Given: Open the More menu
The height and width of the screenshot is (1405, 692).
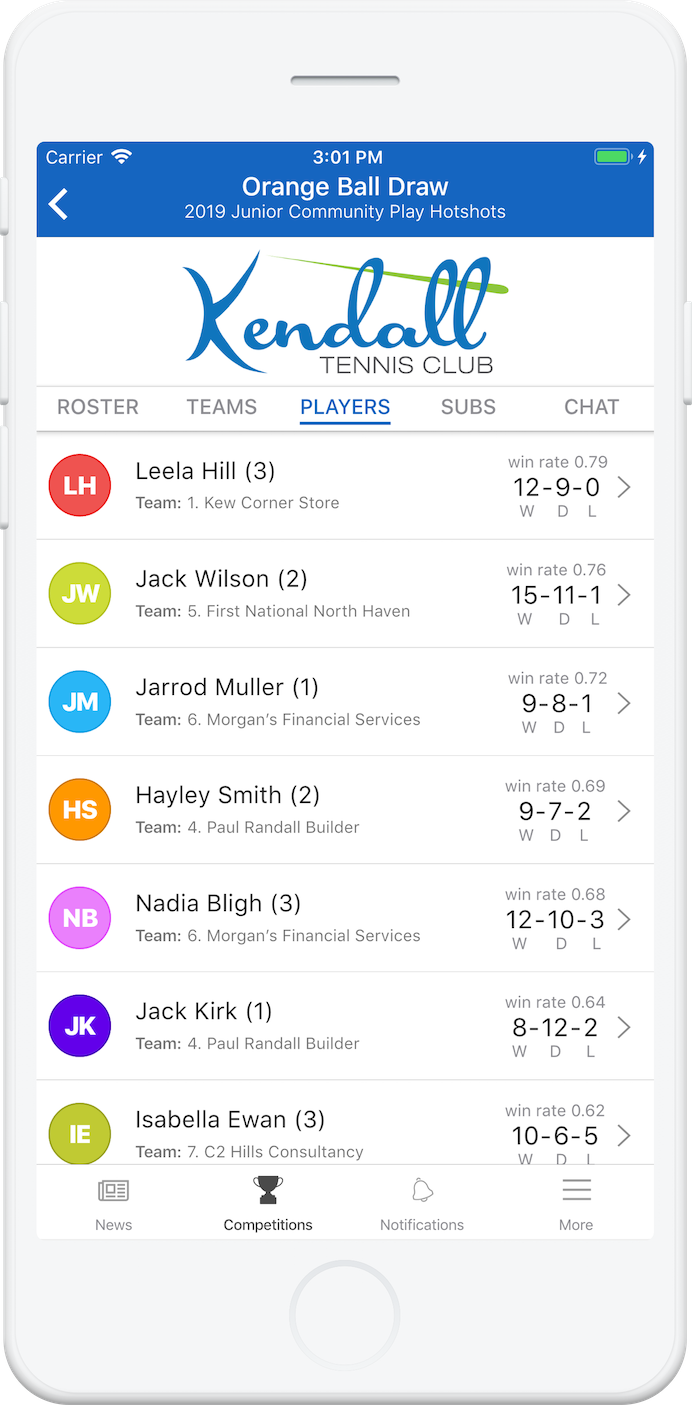Looking at the screenshot, I should pos(576,1203).
